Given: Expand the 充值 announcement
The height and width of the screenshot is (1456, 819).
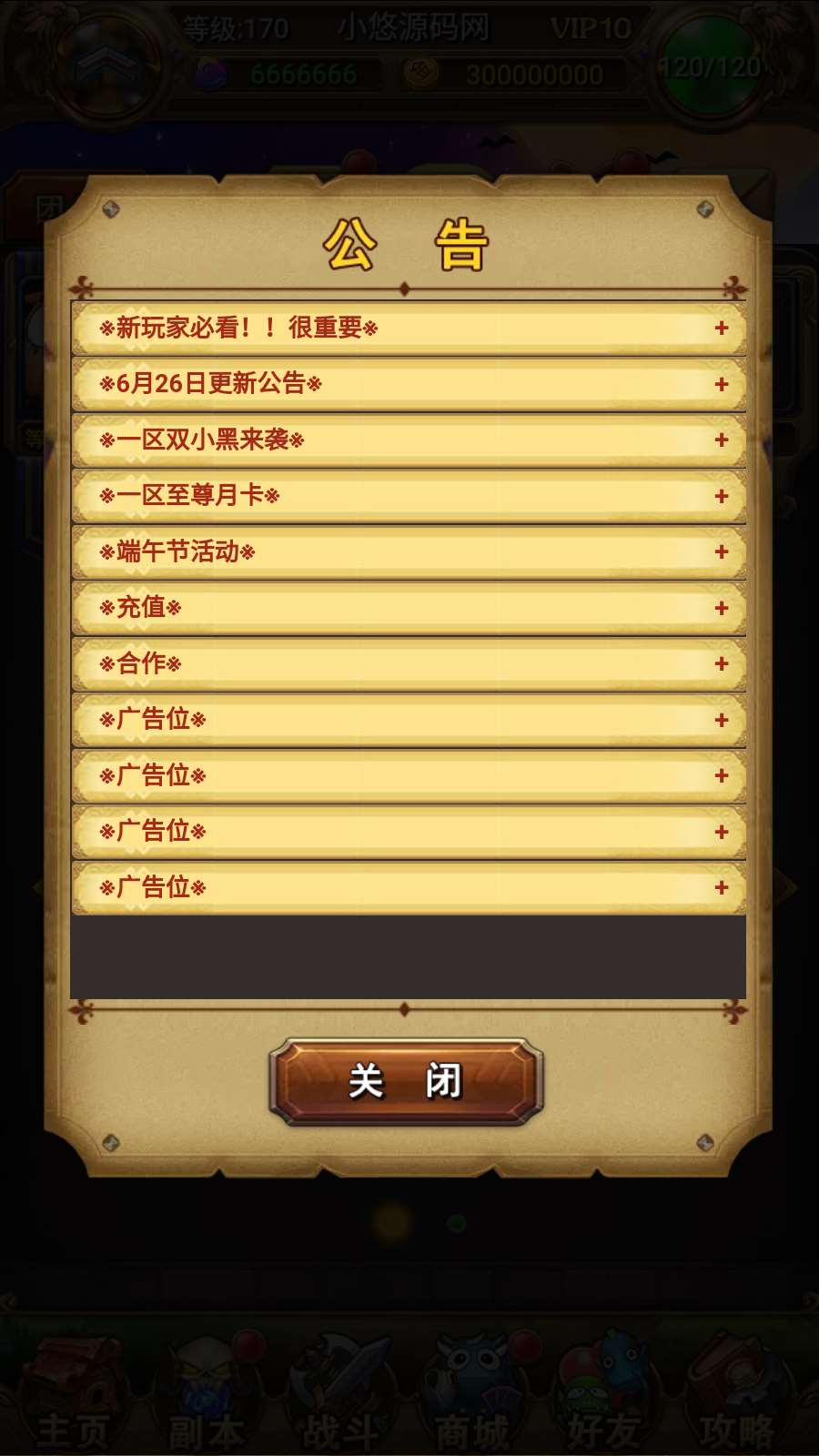Looking at the screenshot, I should (409, 608).
